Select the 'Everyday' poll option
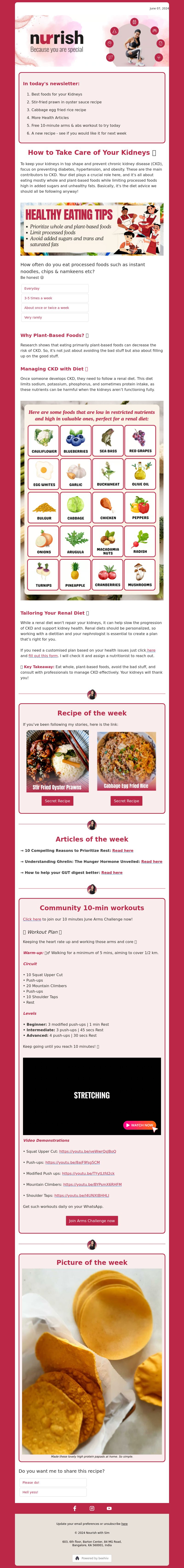This screenshot has height=1568, width=184. 54,288
